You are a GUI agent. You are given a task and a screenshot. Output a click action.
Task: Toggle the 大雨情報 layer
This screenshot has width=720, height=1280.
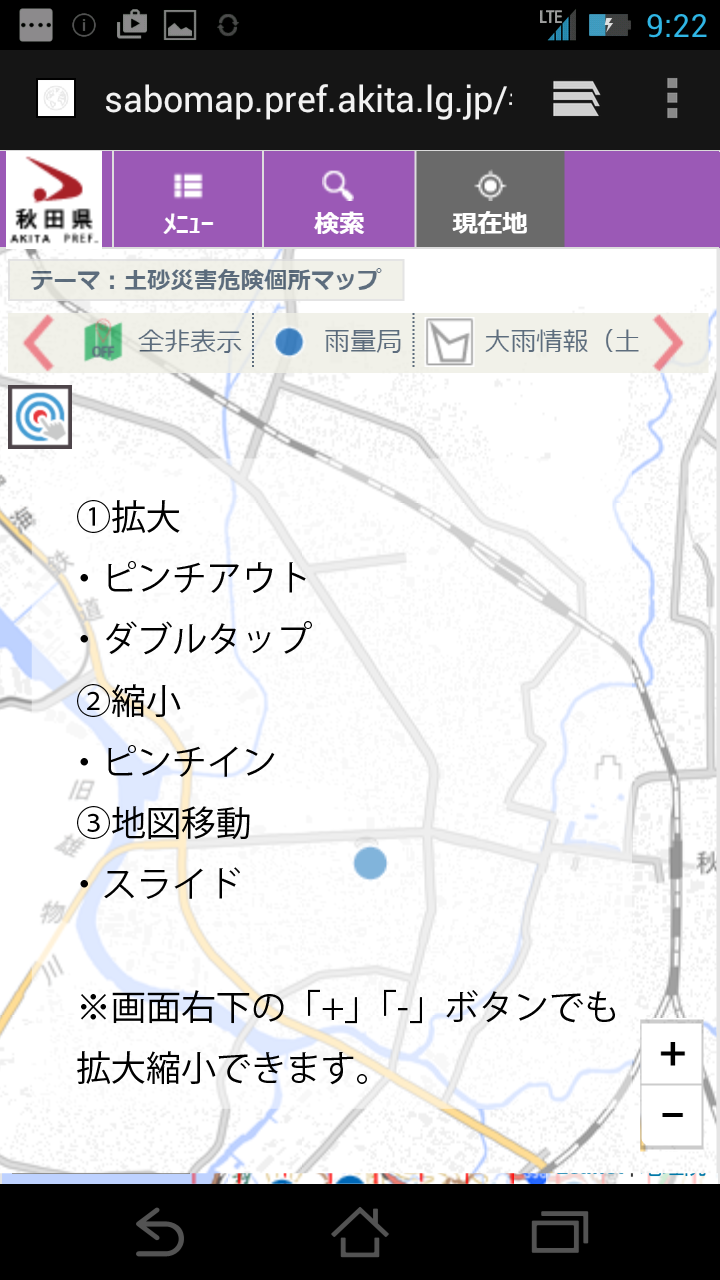pyautogui.click(x=535, y=343)
